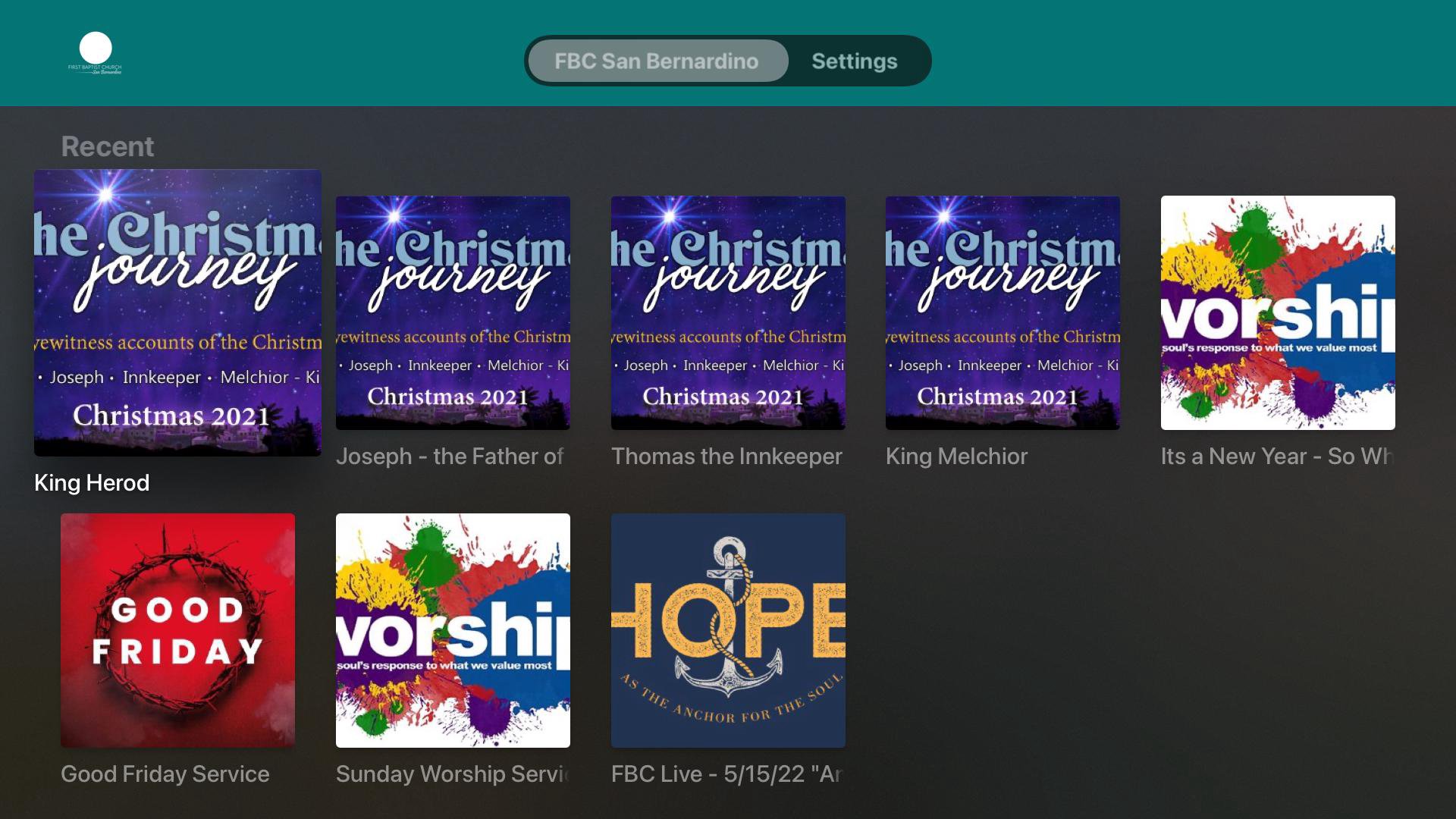This screenshot has width=1456, height=819.
Task: Watch the Good Friday Service
Action: [177, 630]
